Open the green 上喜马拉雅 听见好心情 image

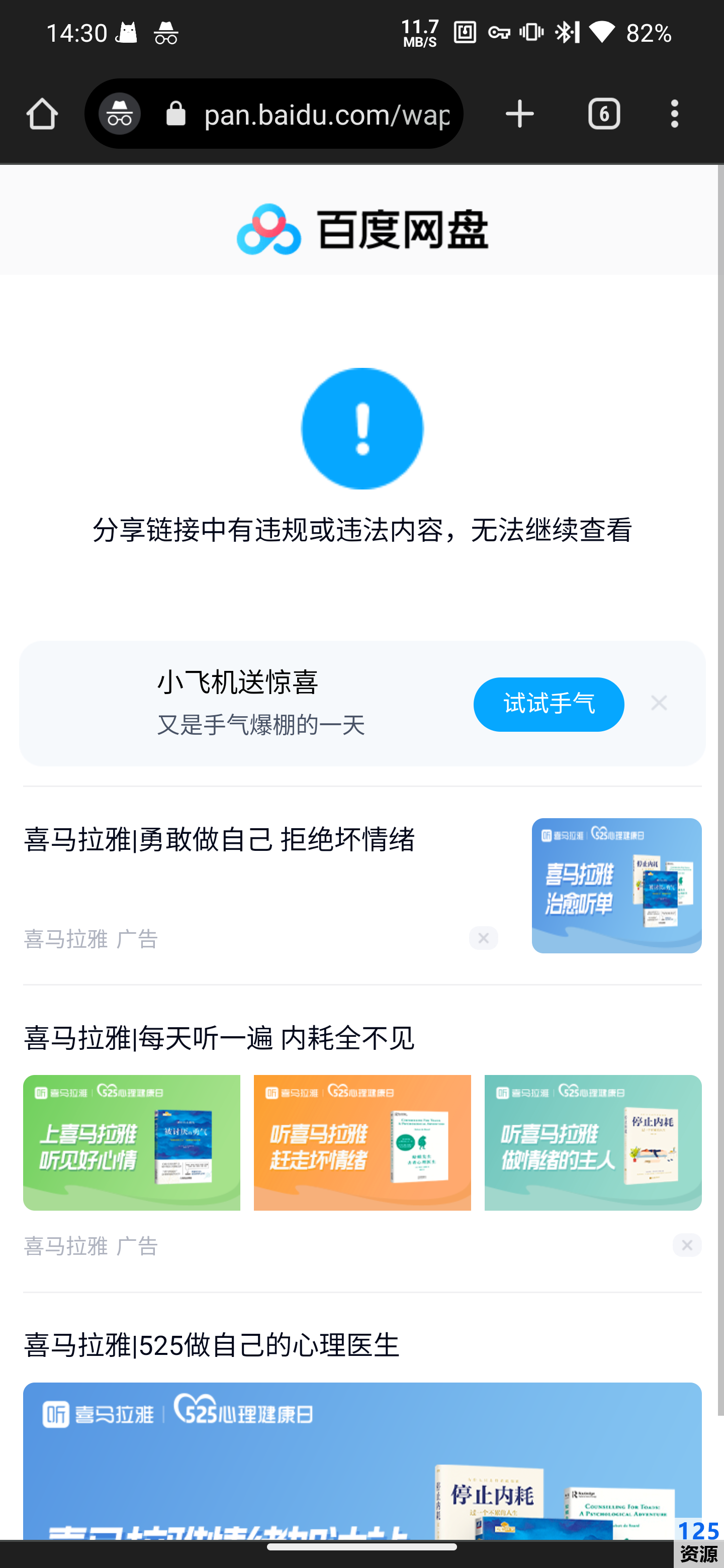(132, 1142)
